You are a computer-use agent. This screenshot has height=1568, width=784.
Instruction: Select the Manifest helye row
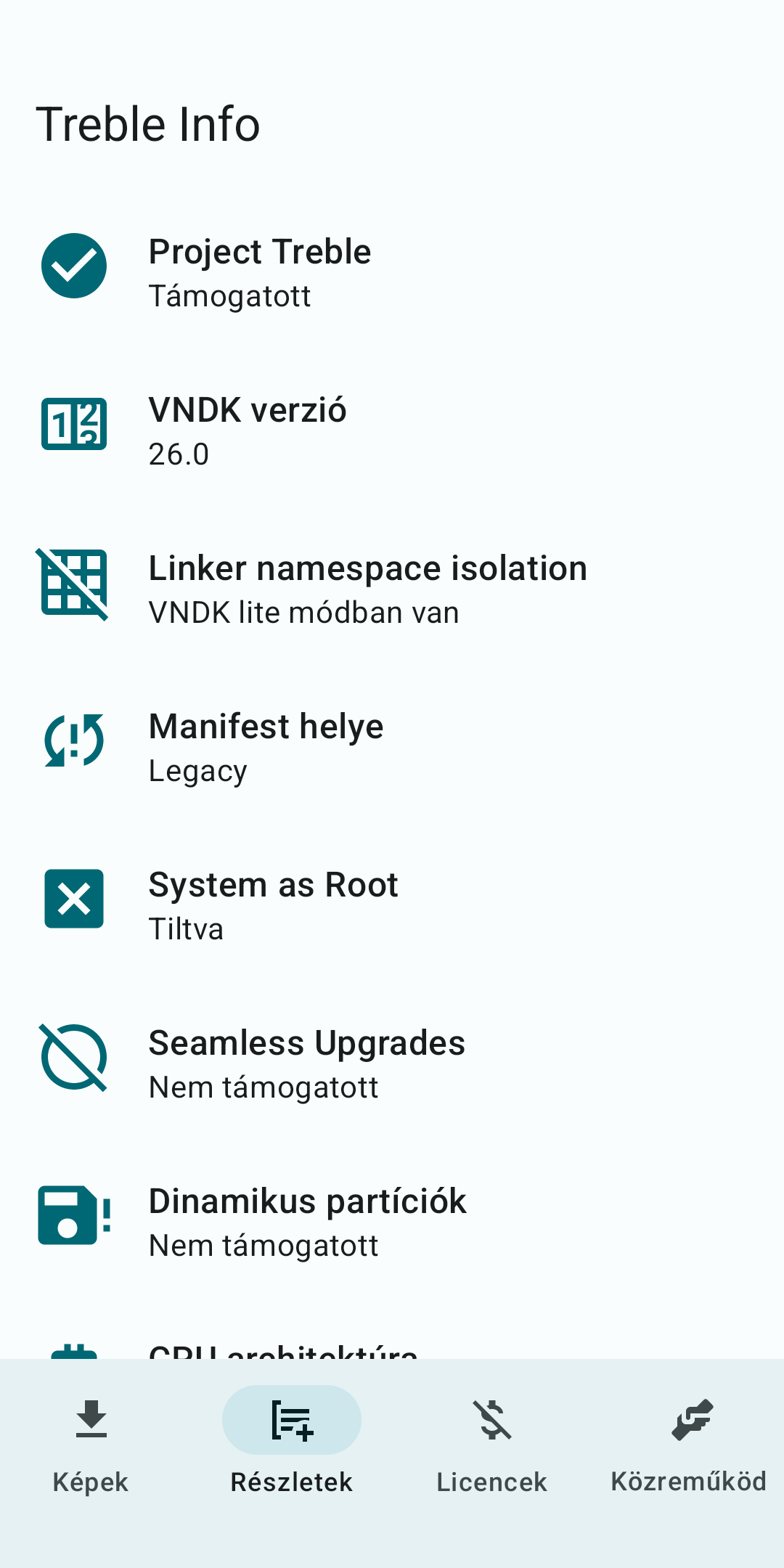click(392, 747)
